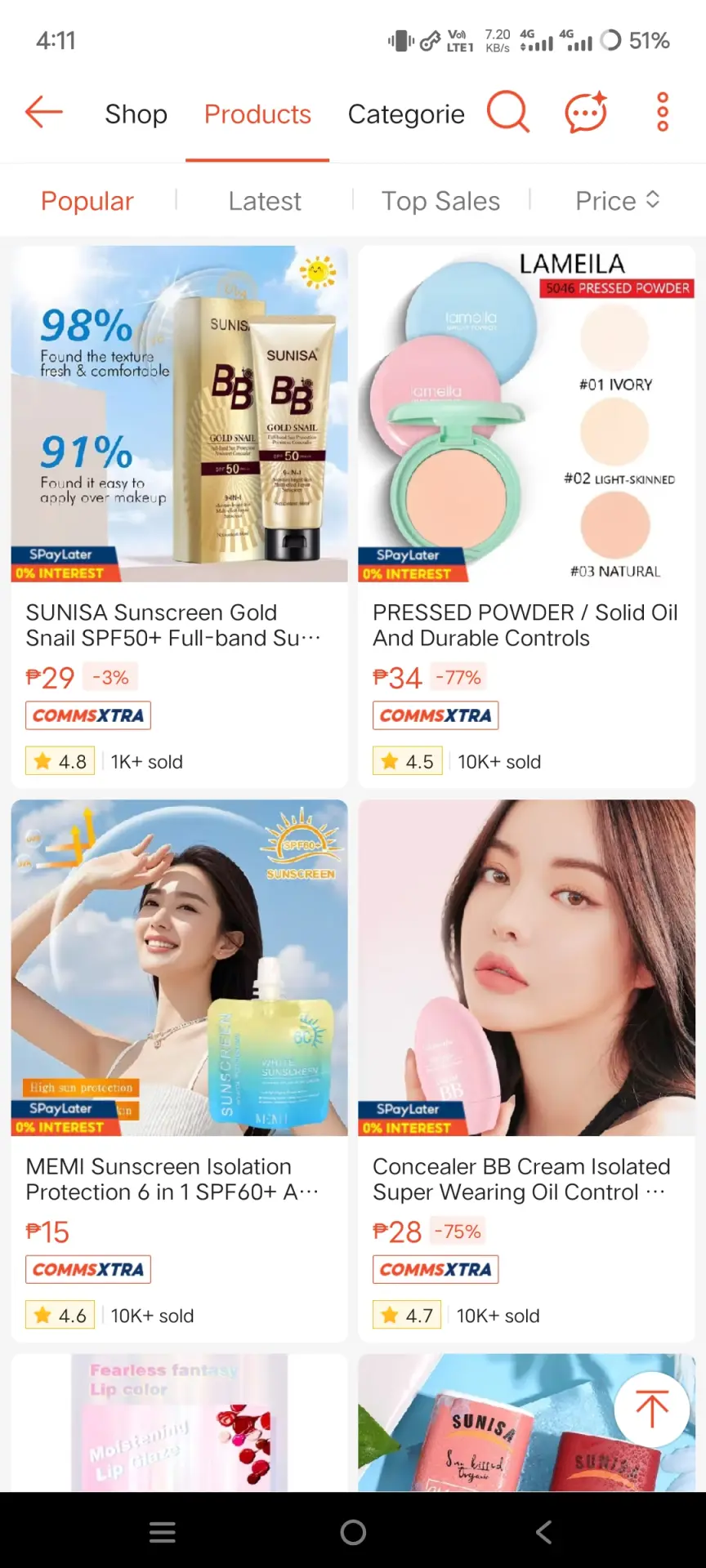The height and width of the screenshot is (1568, 706).
Task: Open the LAMEILA Pressed Powder product
Action: click(x=527, y=517)
